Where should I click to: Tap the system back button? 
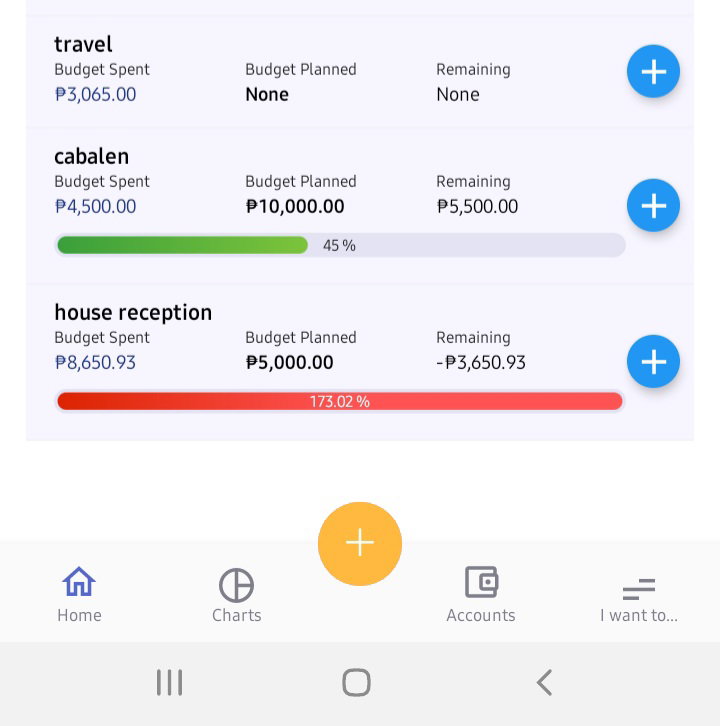point(545,682)
